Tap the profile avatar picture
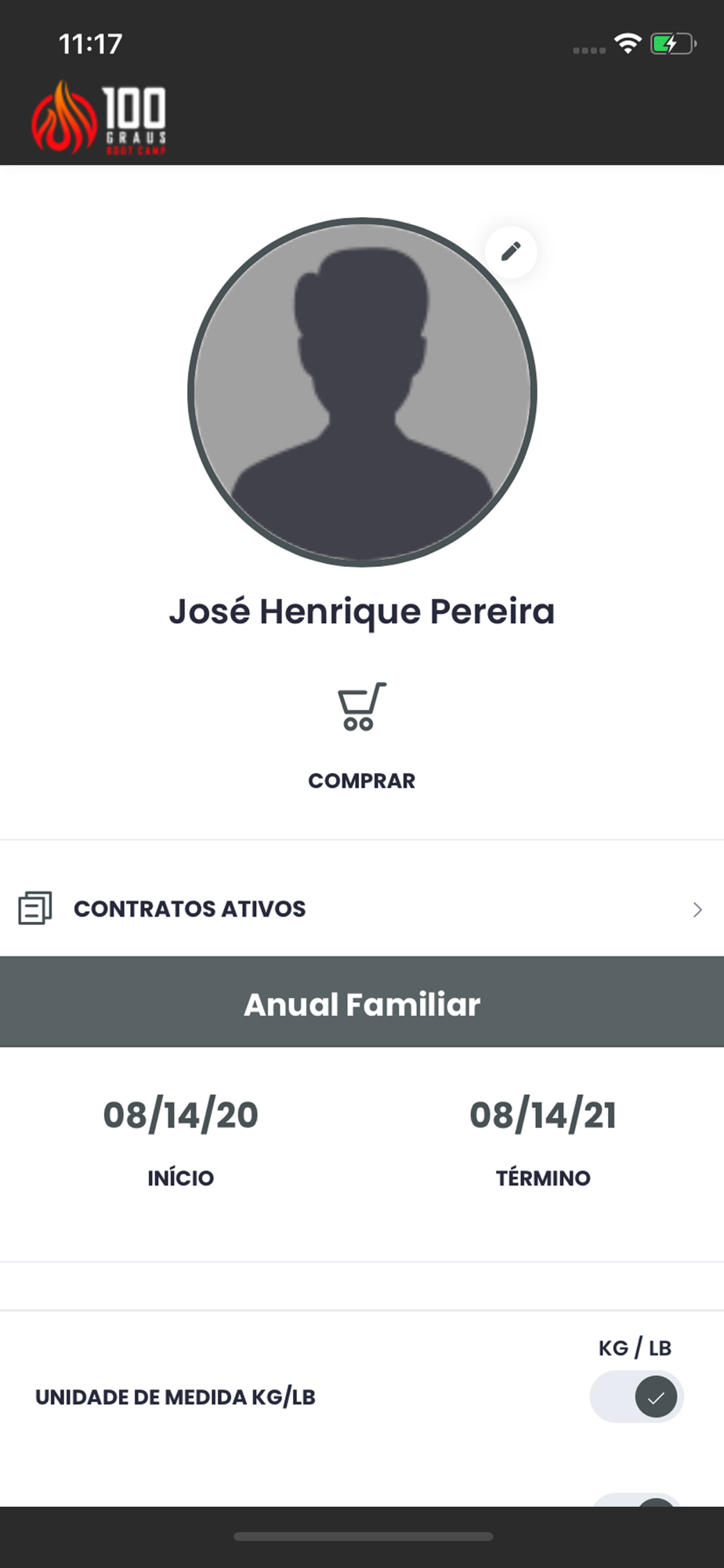Screen dimensions: 724x1568 point(362,392)
